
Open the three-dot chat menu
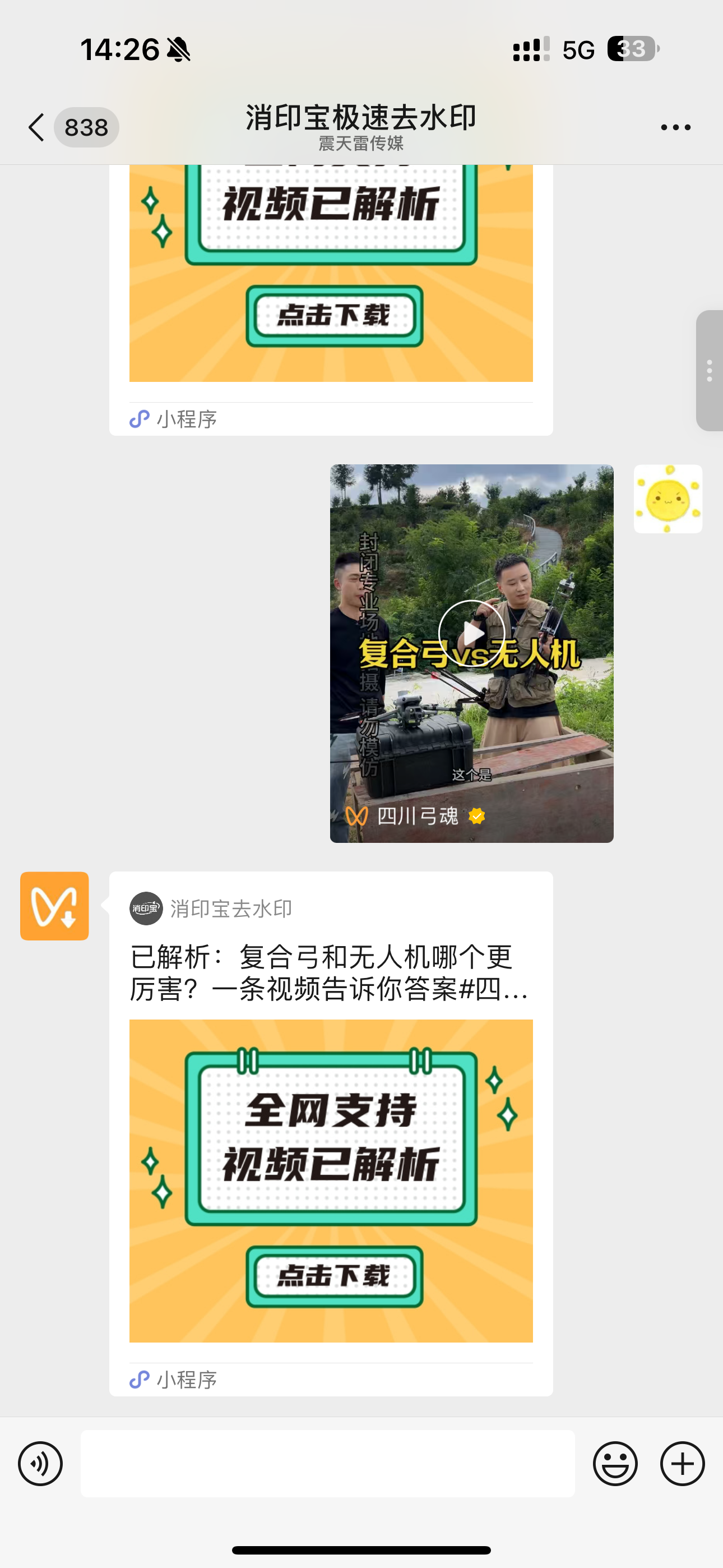click(x=675, y=127)
